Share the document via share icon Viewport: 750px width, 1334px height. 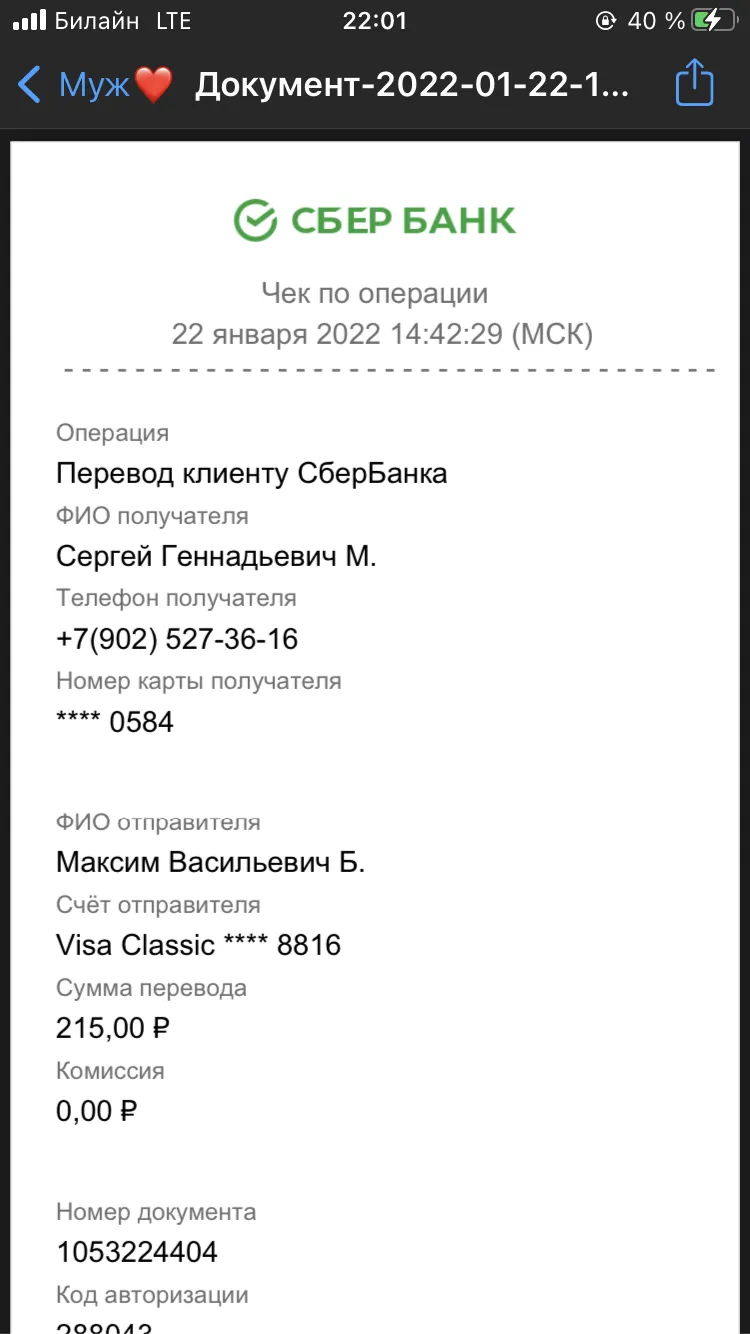click(x=695, y=82)
